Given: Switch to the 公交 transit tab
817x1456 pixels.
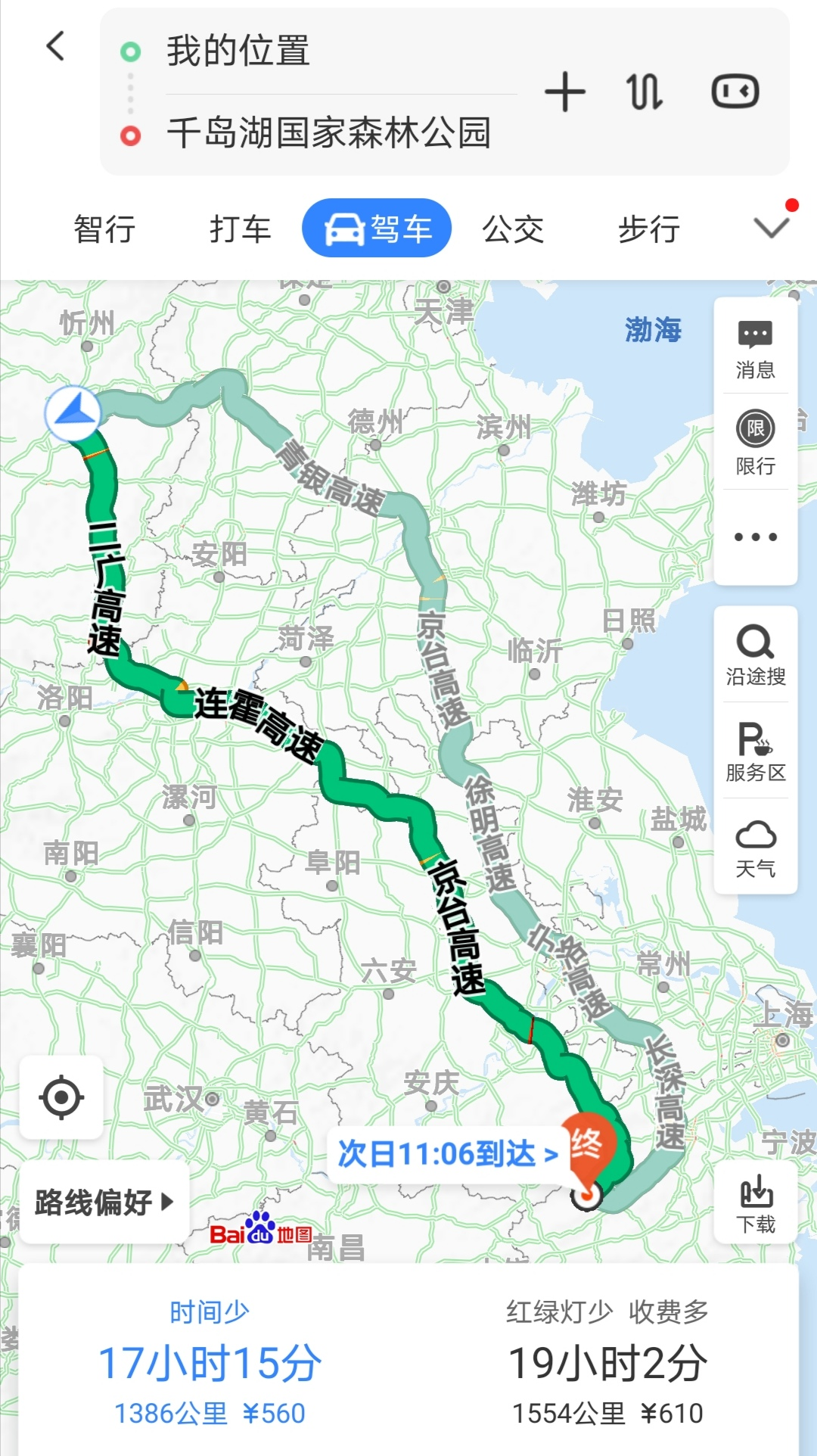Looking at the screenshot, I should (x=513, y=229).
